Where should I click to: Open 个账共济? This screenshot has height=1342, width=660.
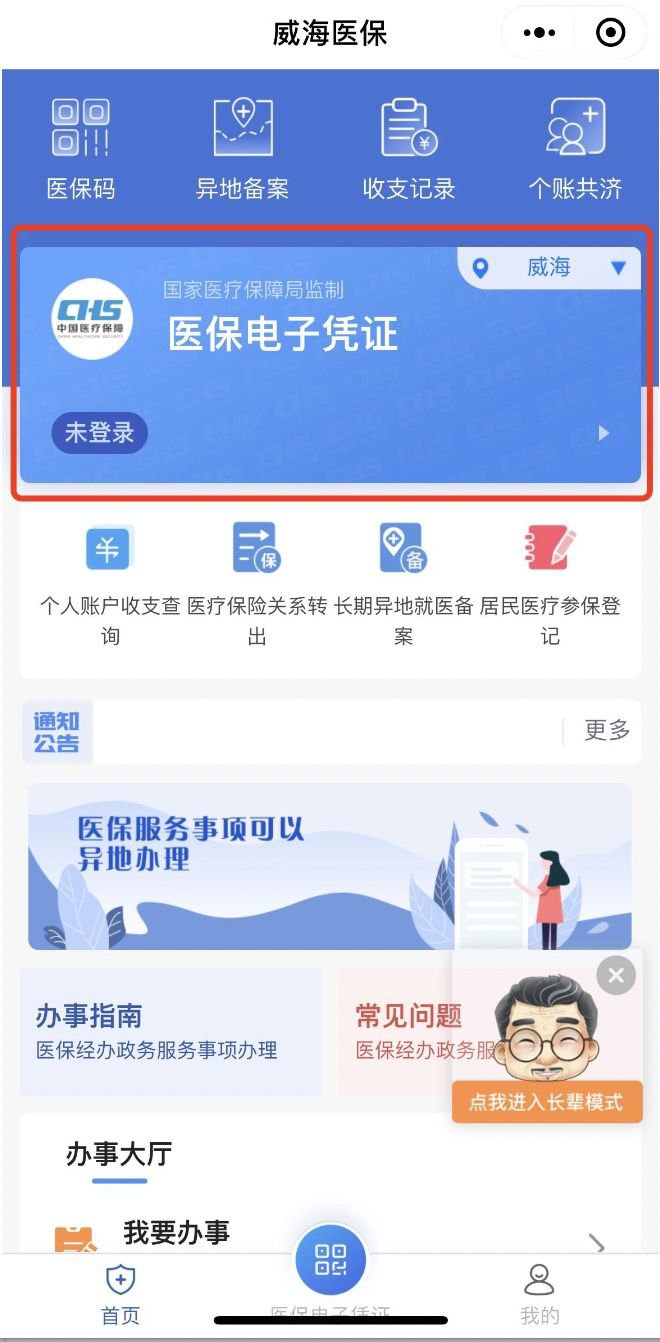575,148
